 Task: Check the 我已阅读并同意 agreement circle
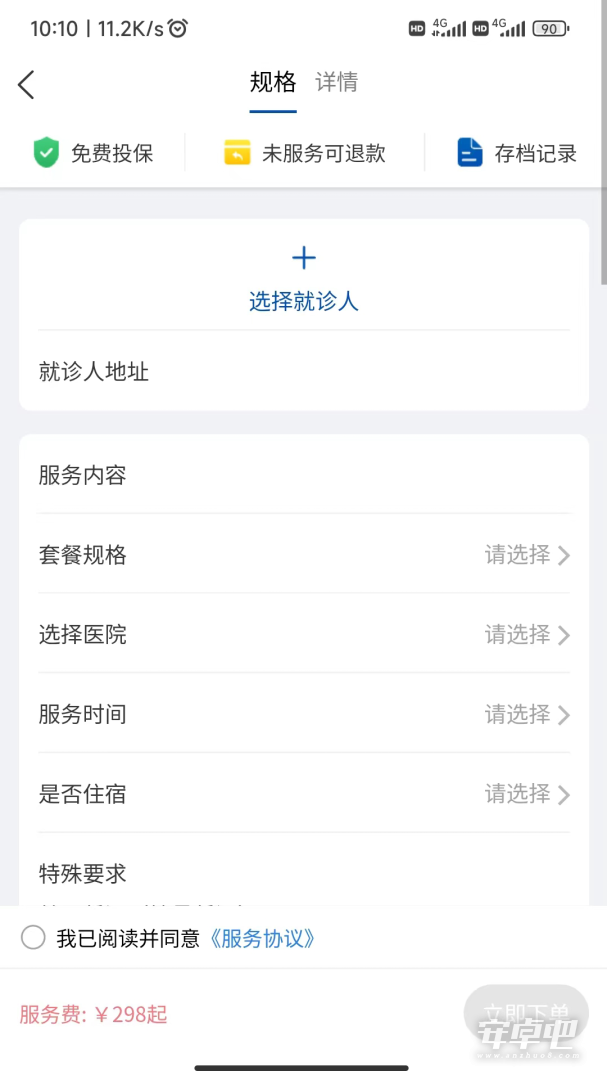[33, 937]
